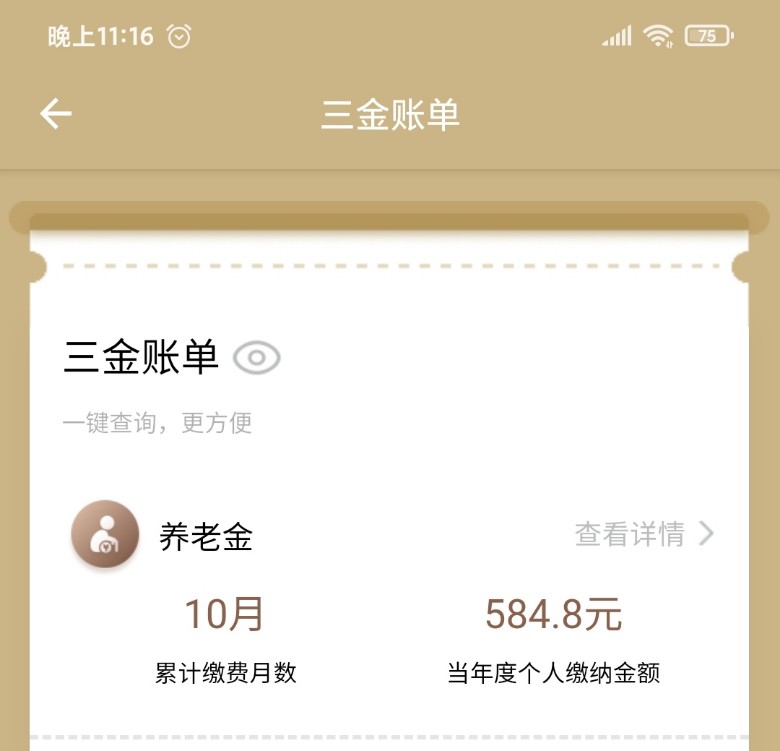
Task: Go back from 三金账单 page
Action: click(x=56, y=115)
